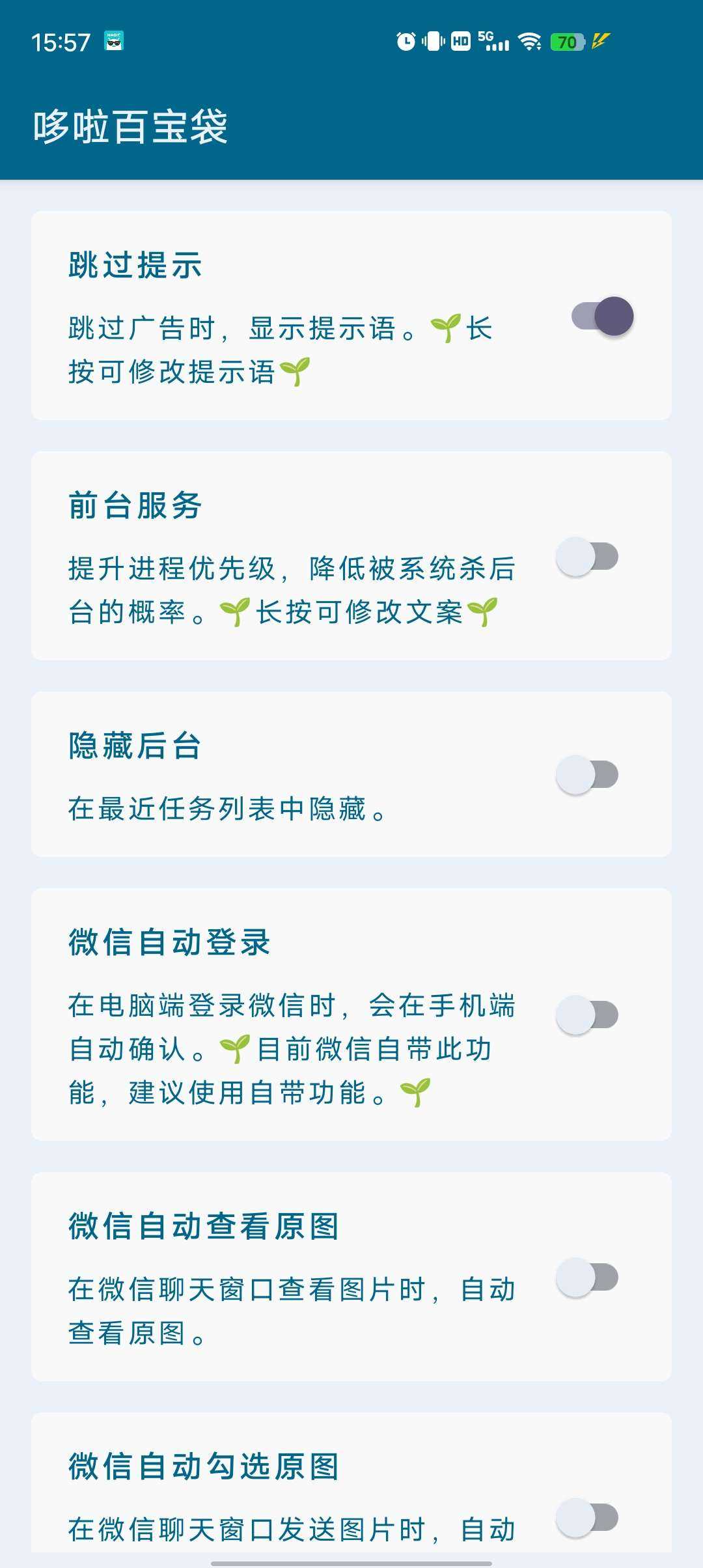Enable the 前台服务 switch
This screenshot has width=703, height=1568.
tap(587, 557)
